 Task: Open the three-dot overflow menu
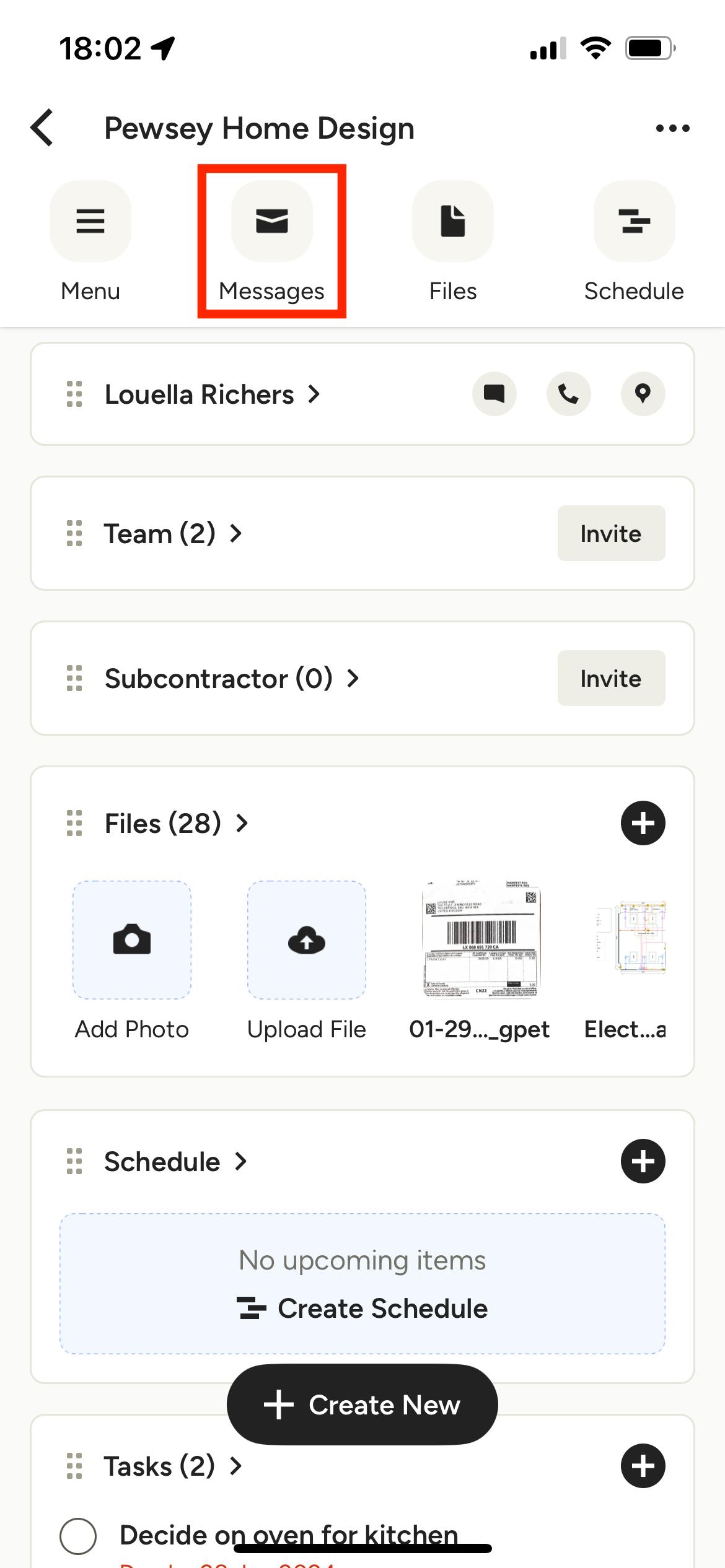pyautogui.click(x=672, y=128)
